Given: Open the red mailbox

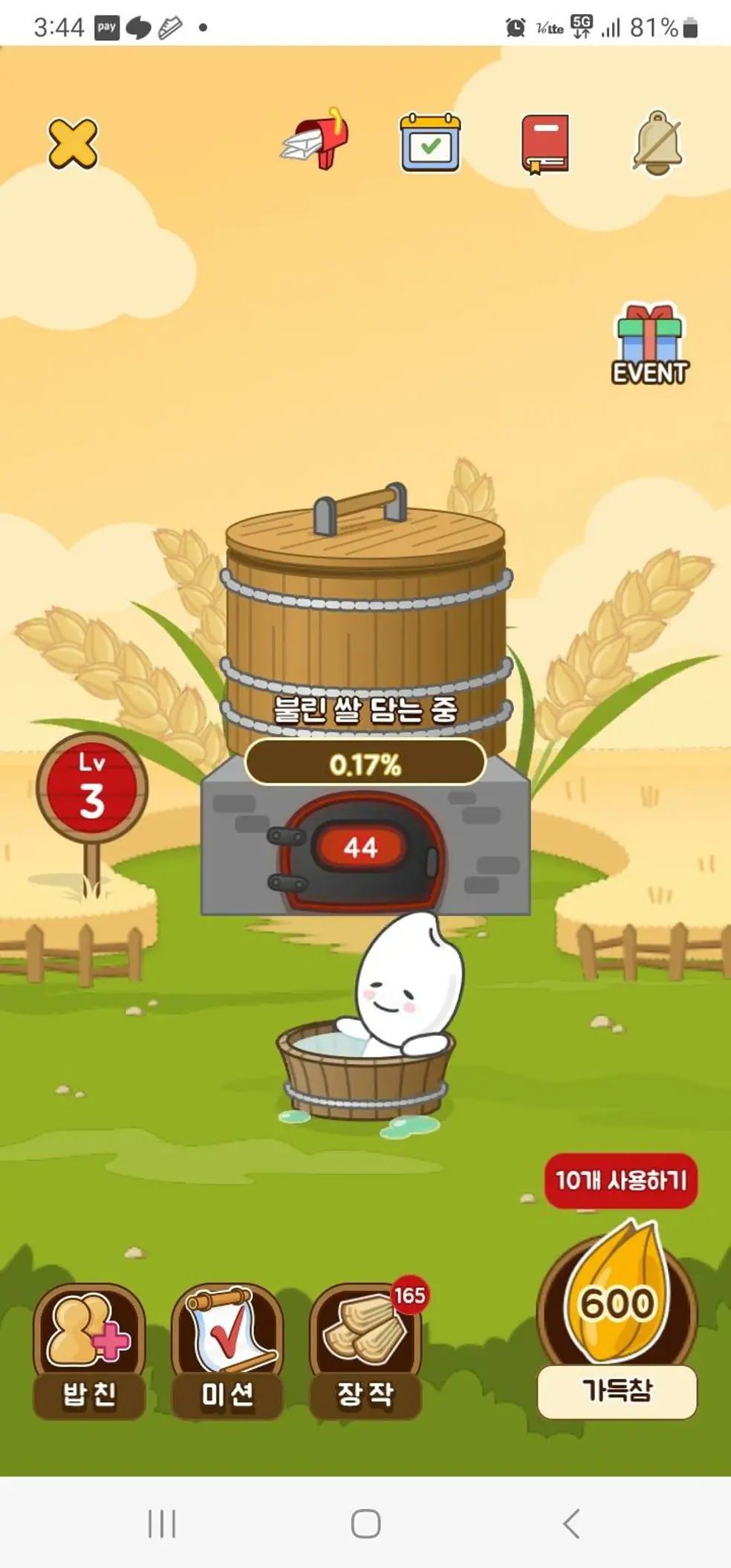Looking at the screenshot, I should (317, 140).
